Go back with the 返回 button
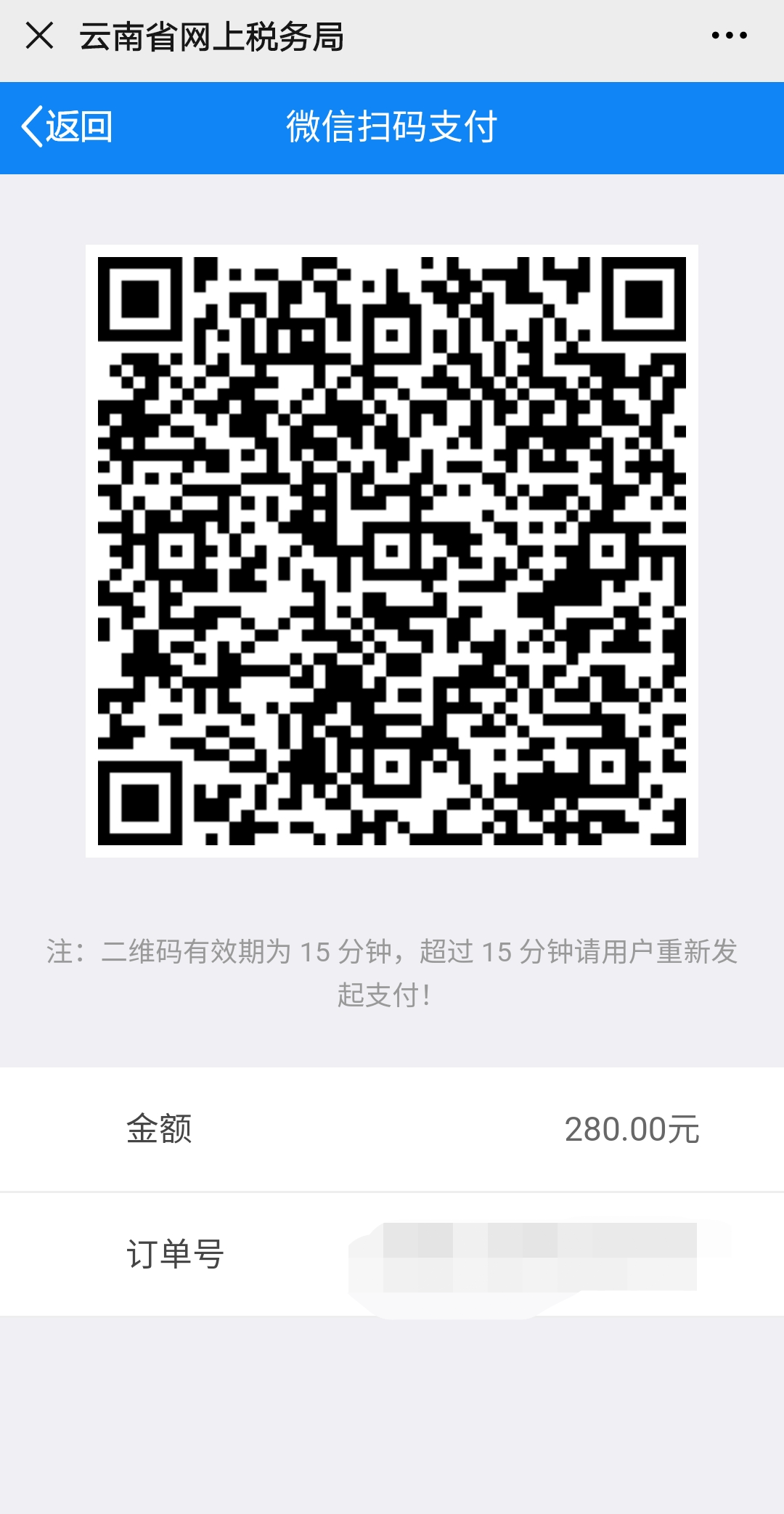The width and height of the screenshot is (784, 1514). (67, 127)
